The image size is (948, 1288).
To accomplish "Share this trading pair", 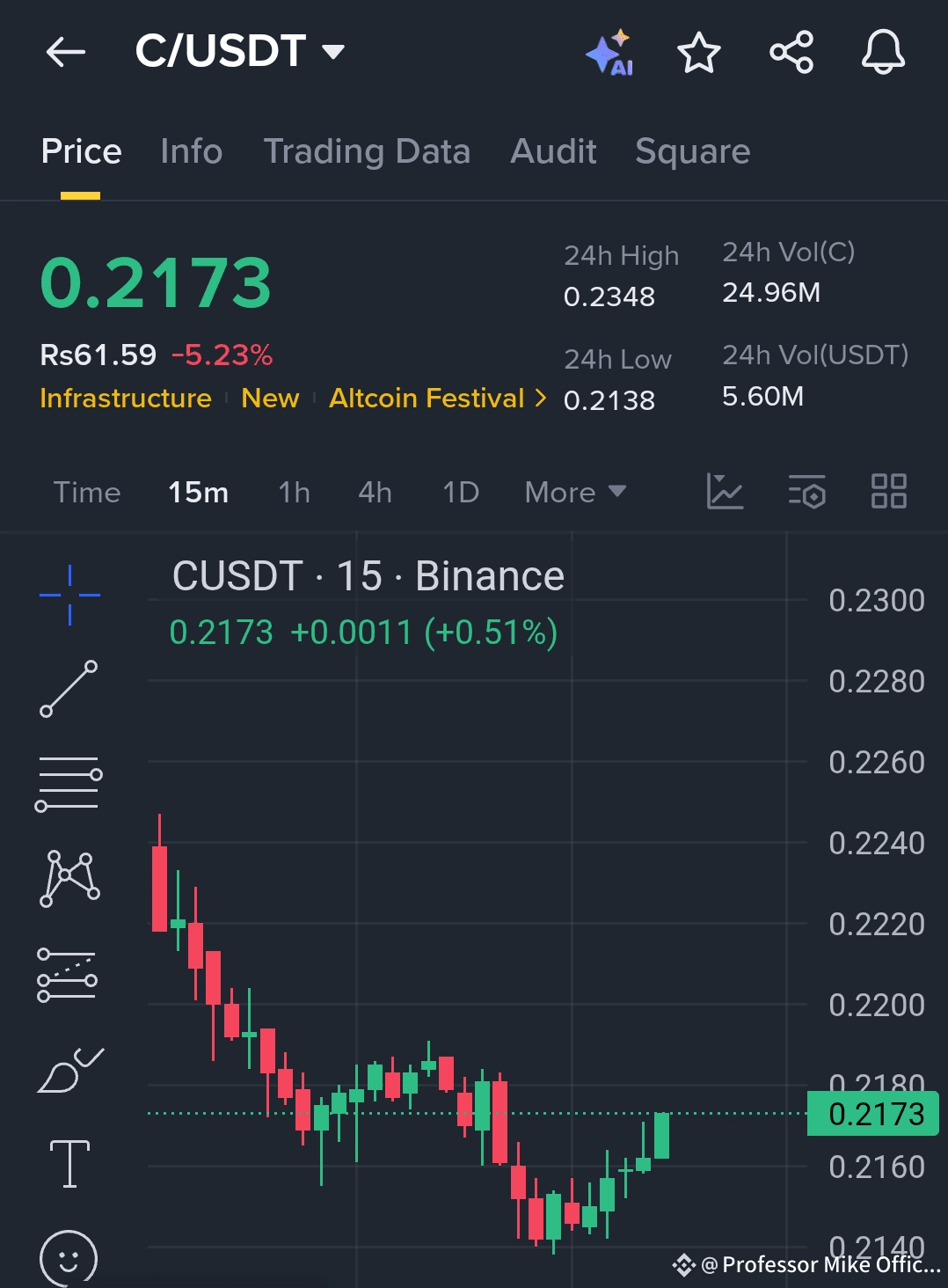I will pos(791,53).
